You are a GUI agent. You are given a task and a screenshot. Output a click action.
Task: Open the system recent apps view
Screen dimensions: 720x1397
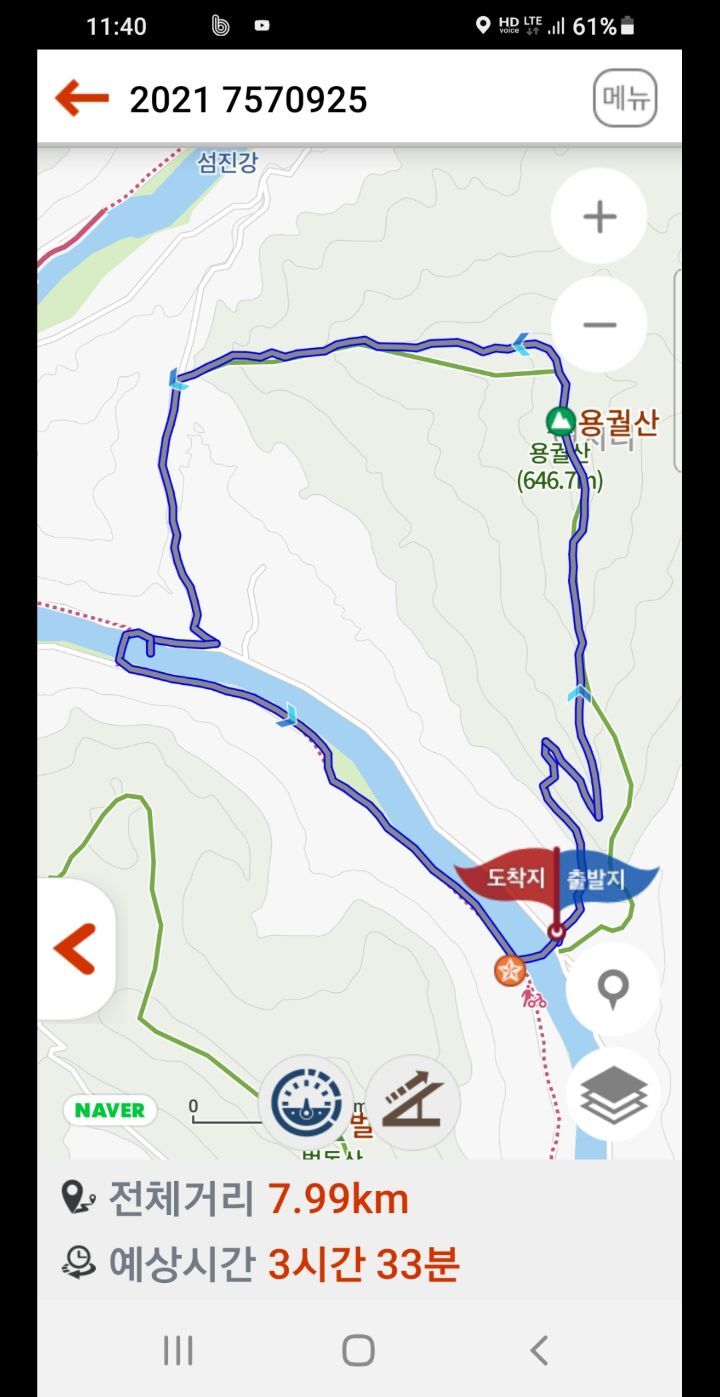tap(178, 1351)
